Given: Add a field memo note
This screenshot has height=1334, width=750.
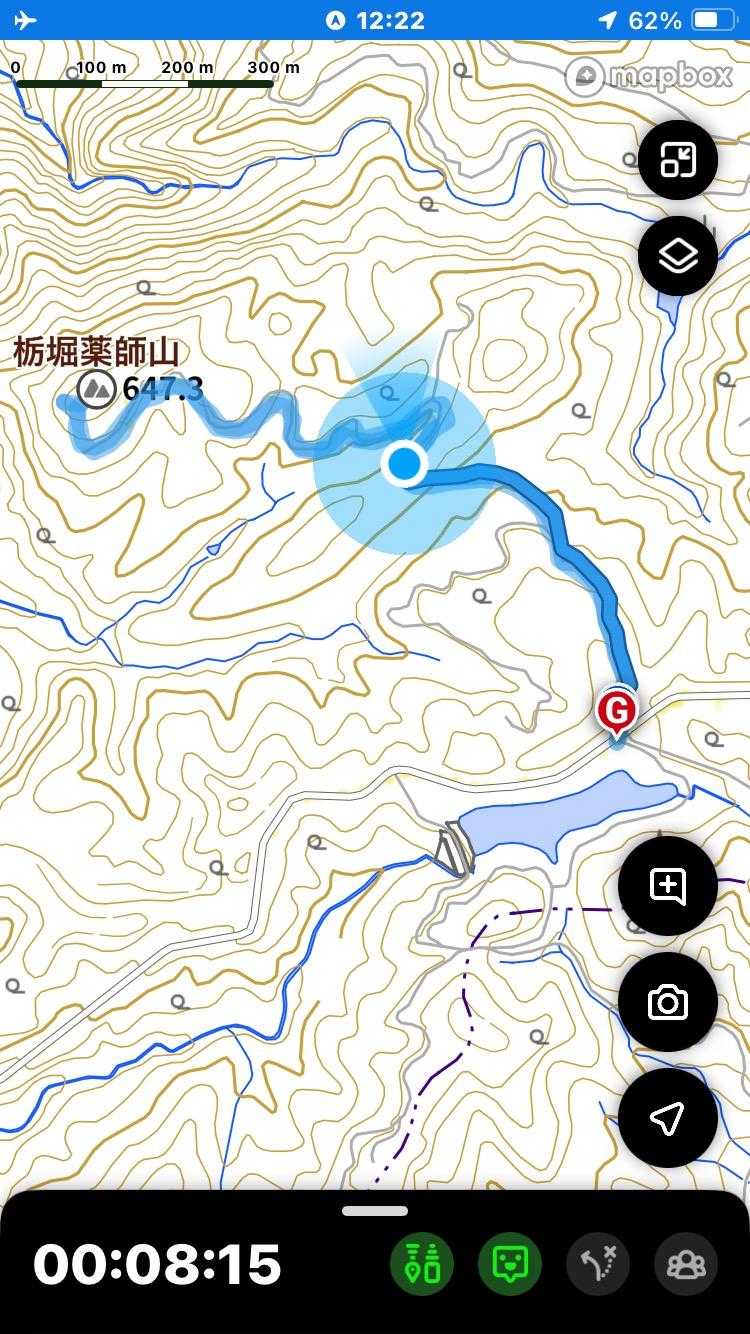Looking at the screenshot, I should pos(667,886).
